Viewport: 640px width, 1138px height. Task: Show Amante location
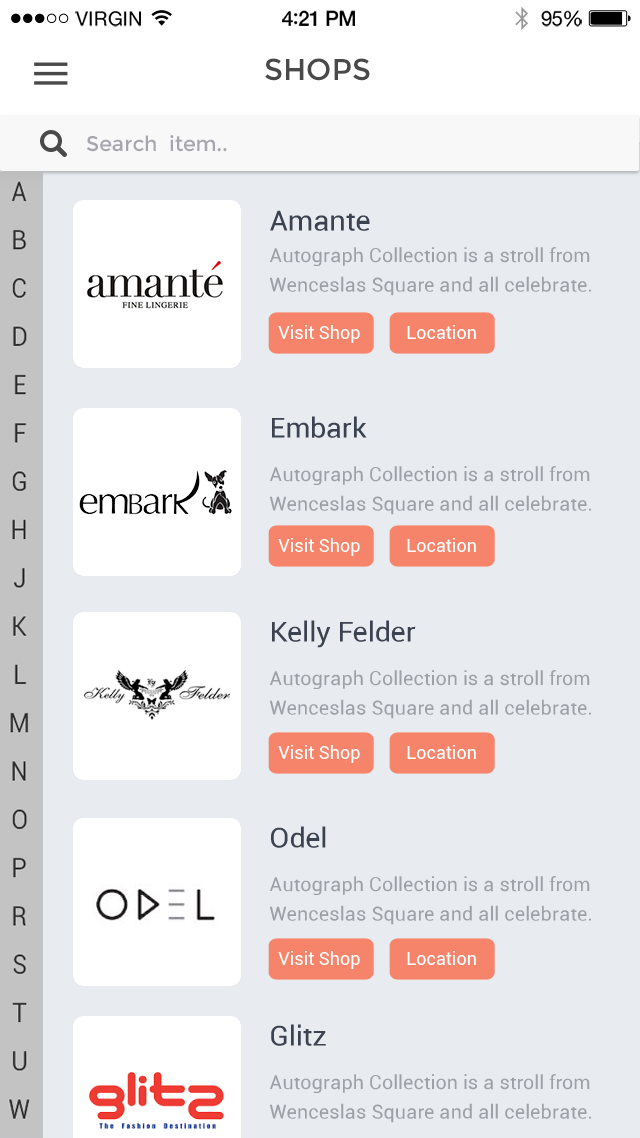(441, 333)
